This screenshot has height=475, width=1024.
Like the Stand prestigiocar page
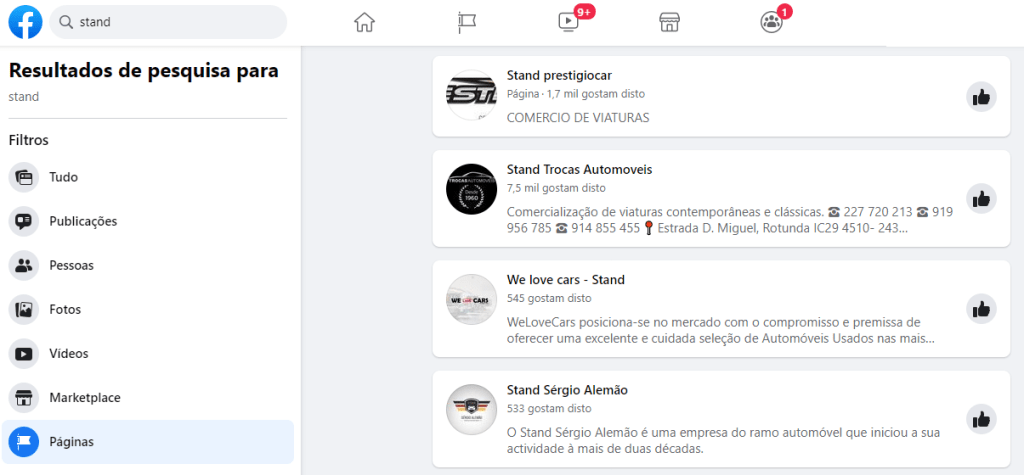[981, 97]
